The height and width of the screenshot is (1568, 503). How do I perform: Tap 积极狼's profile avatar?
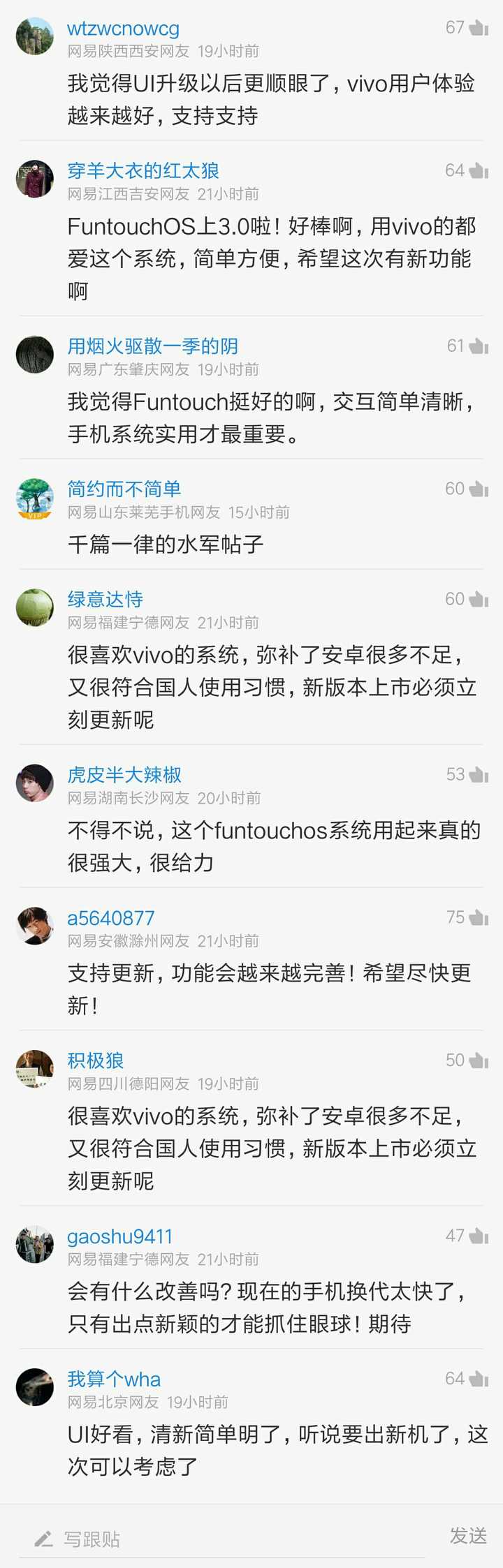[34, 1069]
